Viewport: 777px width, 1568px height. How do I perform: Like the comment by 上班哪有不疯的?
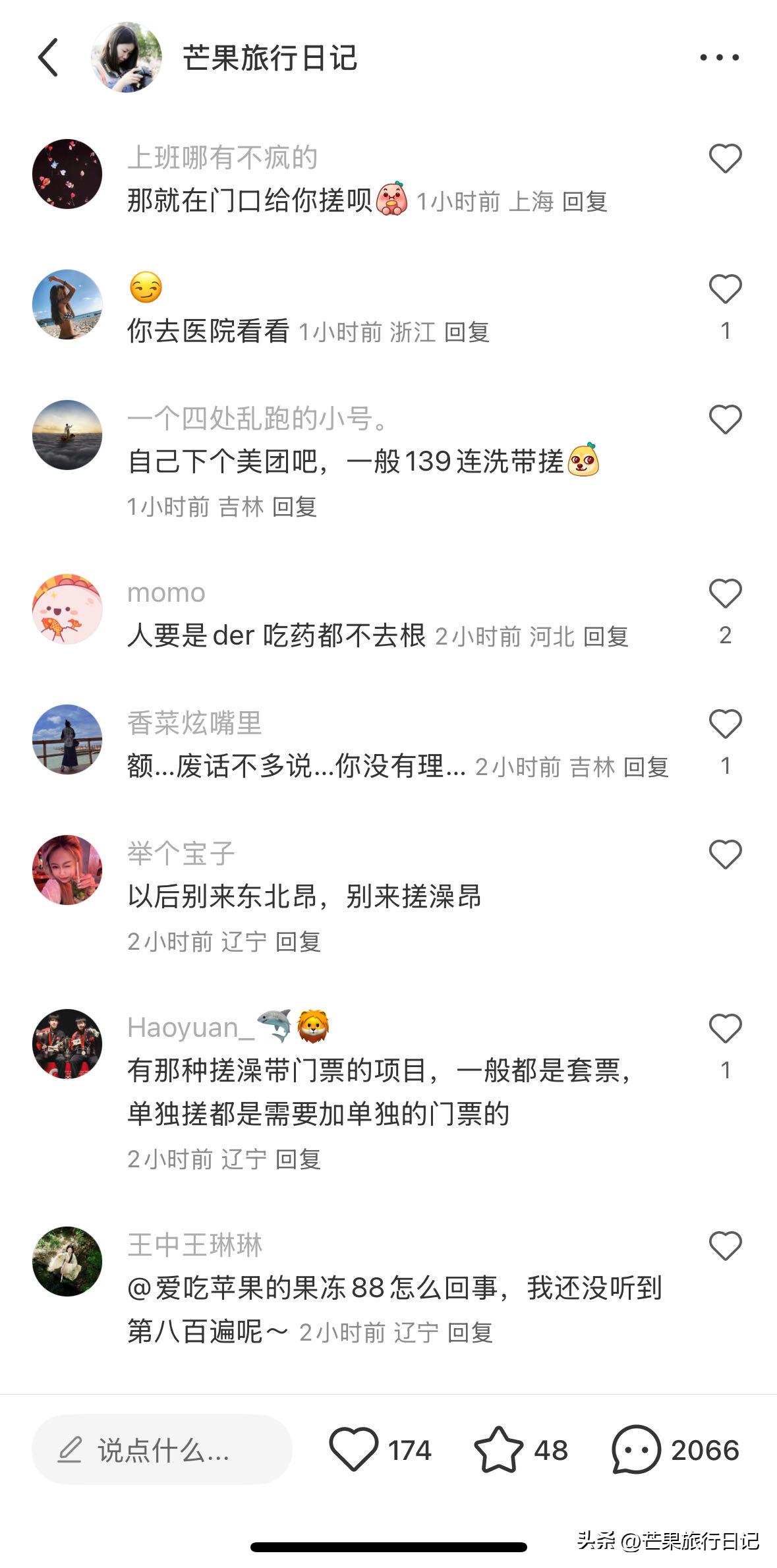point(725,158)
